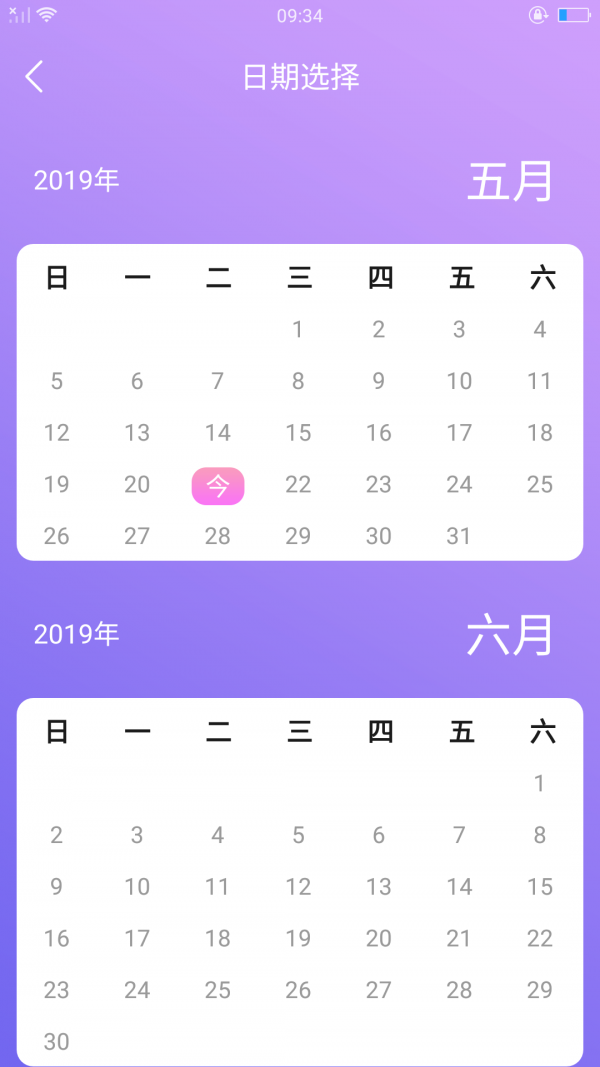The width and height of the screenshot is (600, 1067).
Task: Go back using the back arrow
Action: click(35, 76)
